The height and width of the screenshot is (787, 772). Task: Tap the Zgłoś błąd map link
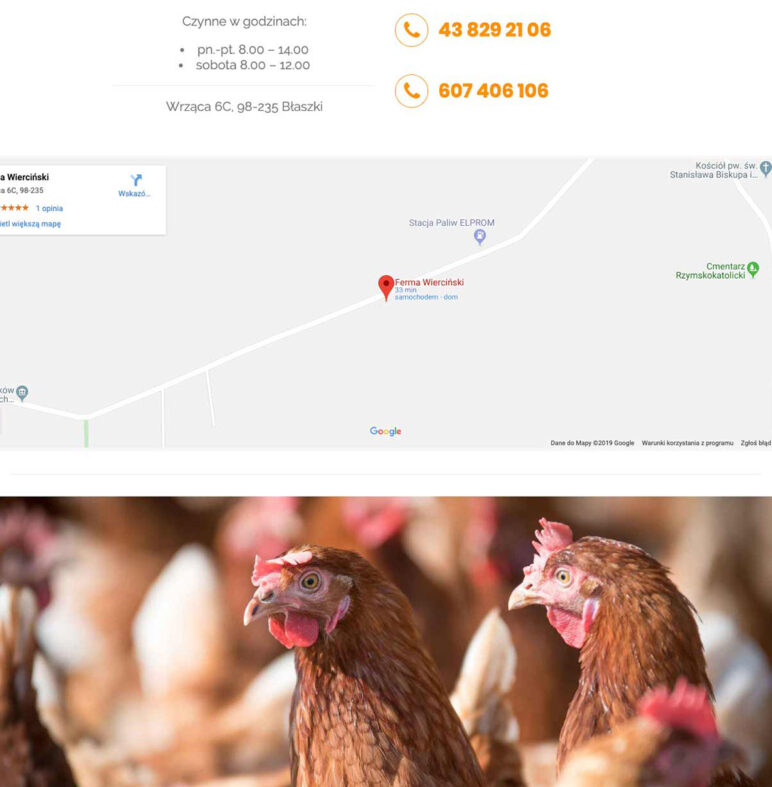point(755,443)
